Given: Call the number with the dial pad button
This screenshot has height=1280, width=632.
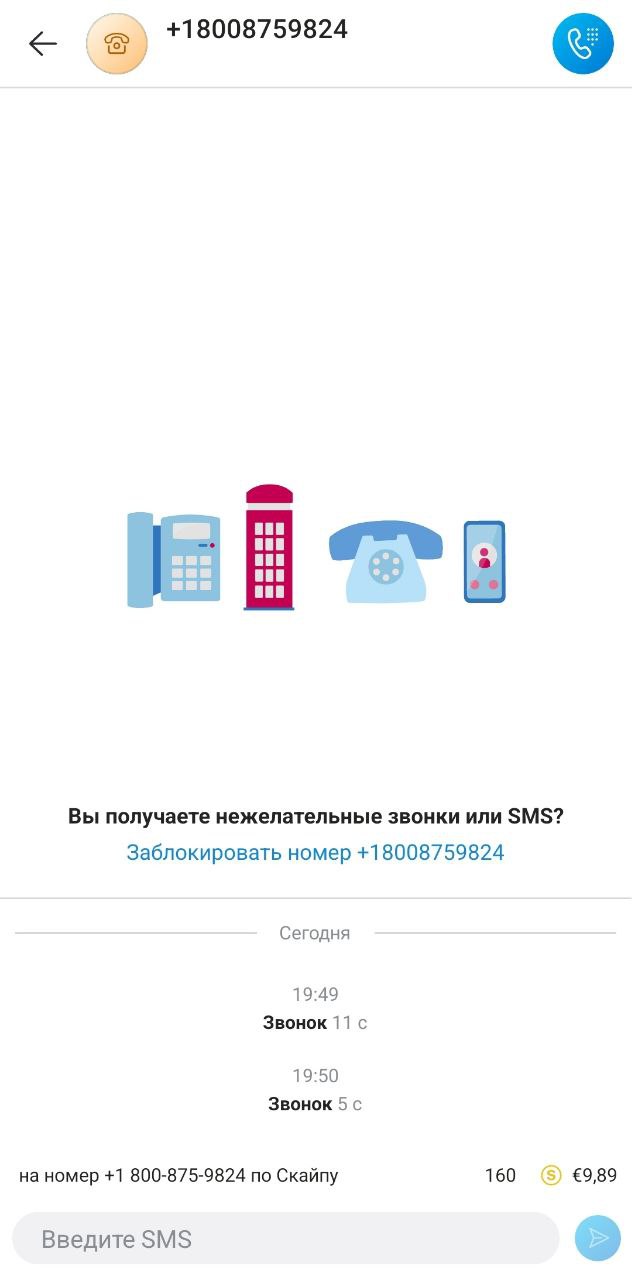Looking at the screenshot, I should click(x=583, y=44).
